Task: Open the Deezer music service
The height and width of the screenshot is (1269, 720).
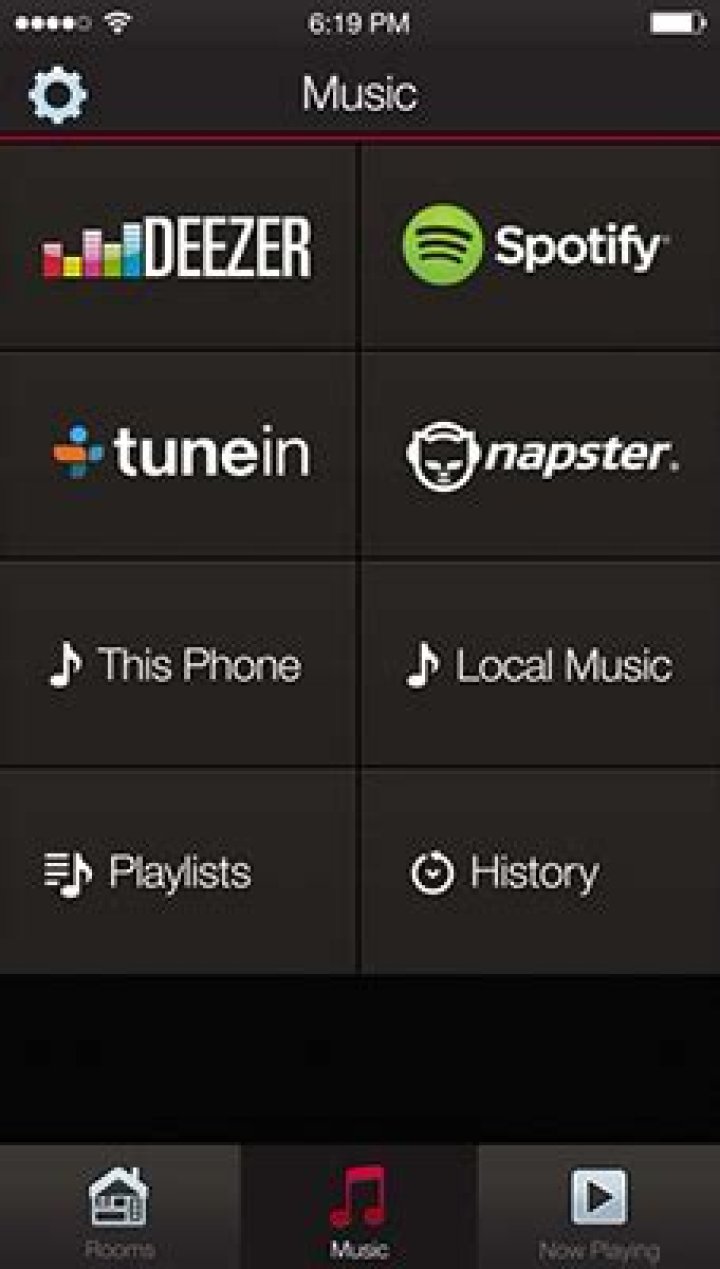Action: click(178, 248)
